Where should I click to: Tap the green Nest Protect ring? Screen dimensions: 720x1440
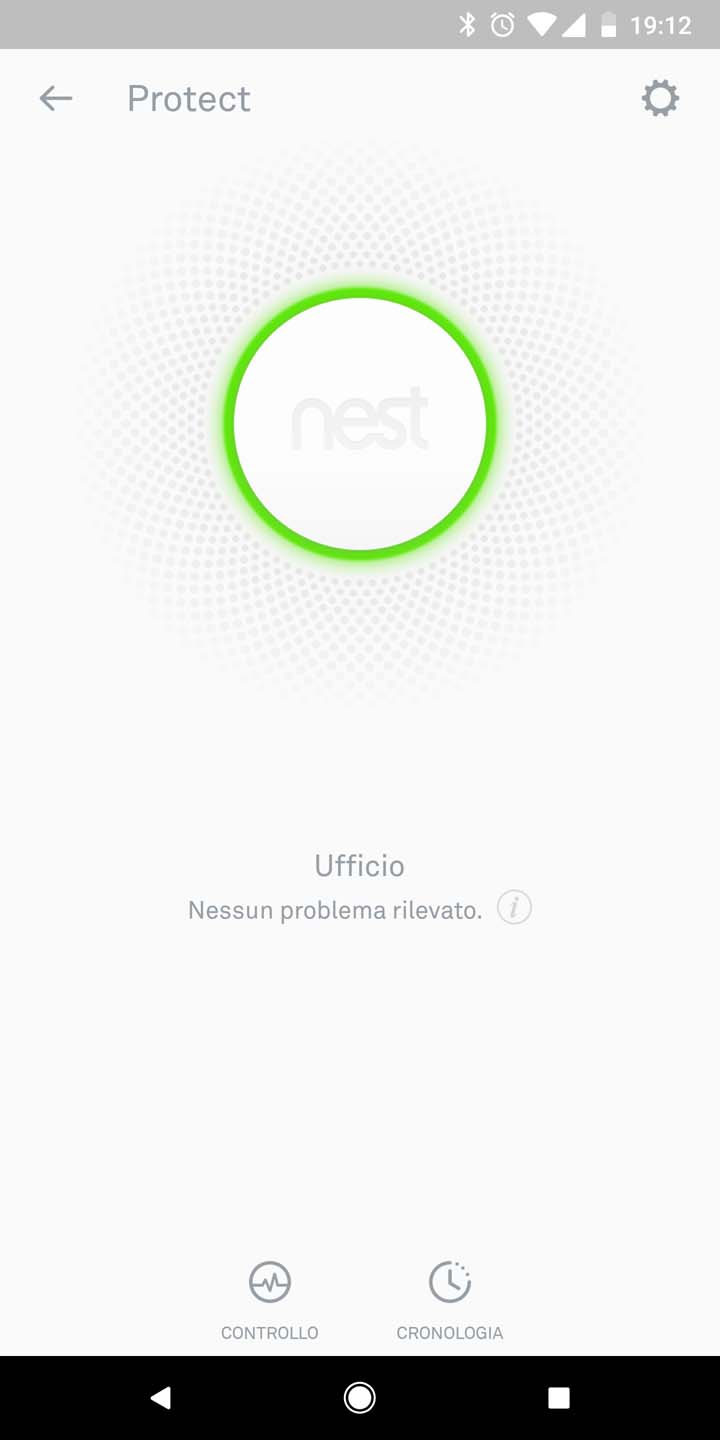[360, 423]
